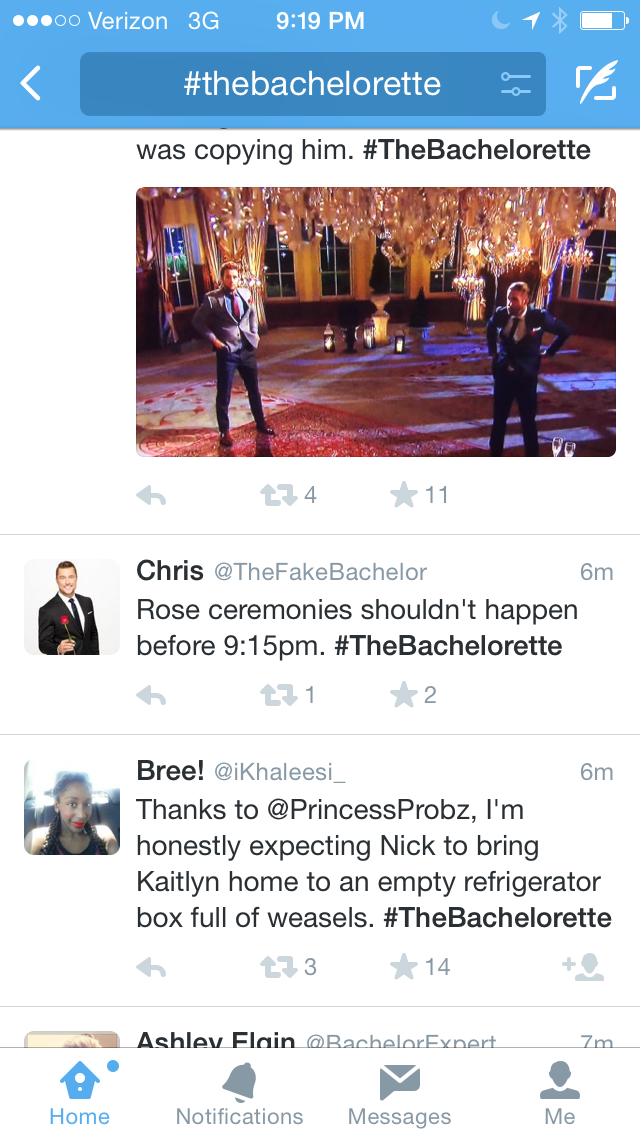Go to the Me tab

coord(560,1093)
